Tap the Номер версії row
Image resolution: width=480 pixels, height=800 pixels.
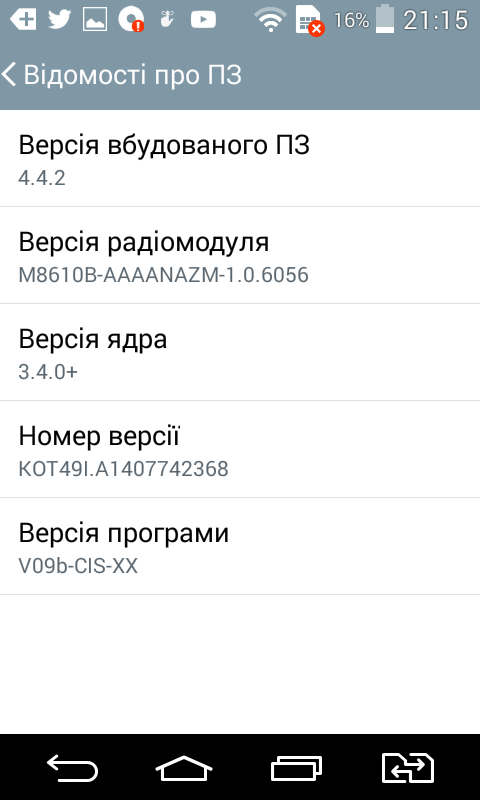[x=240, y=449]
